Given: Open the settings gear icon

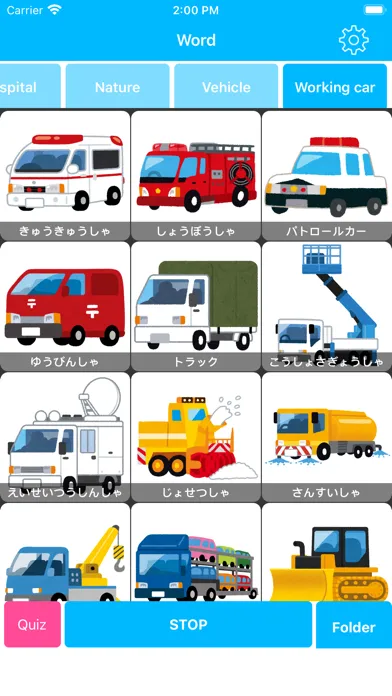Looking at the screenshot, I should (x=353, y=40).
